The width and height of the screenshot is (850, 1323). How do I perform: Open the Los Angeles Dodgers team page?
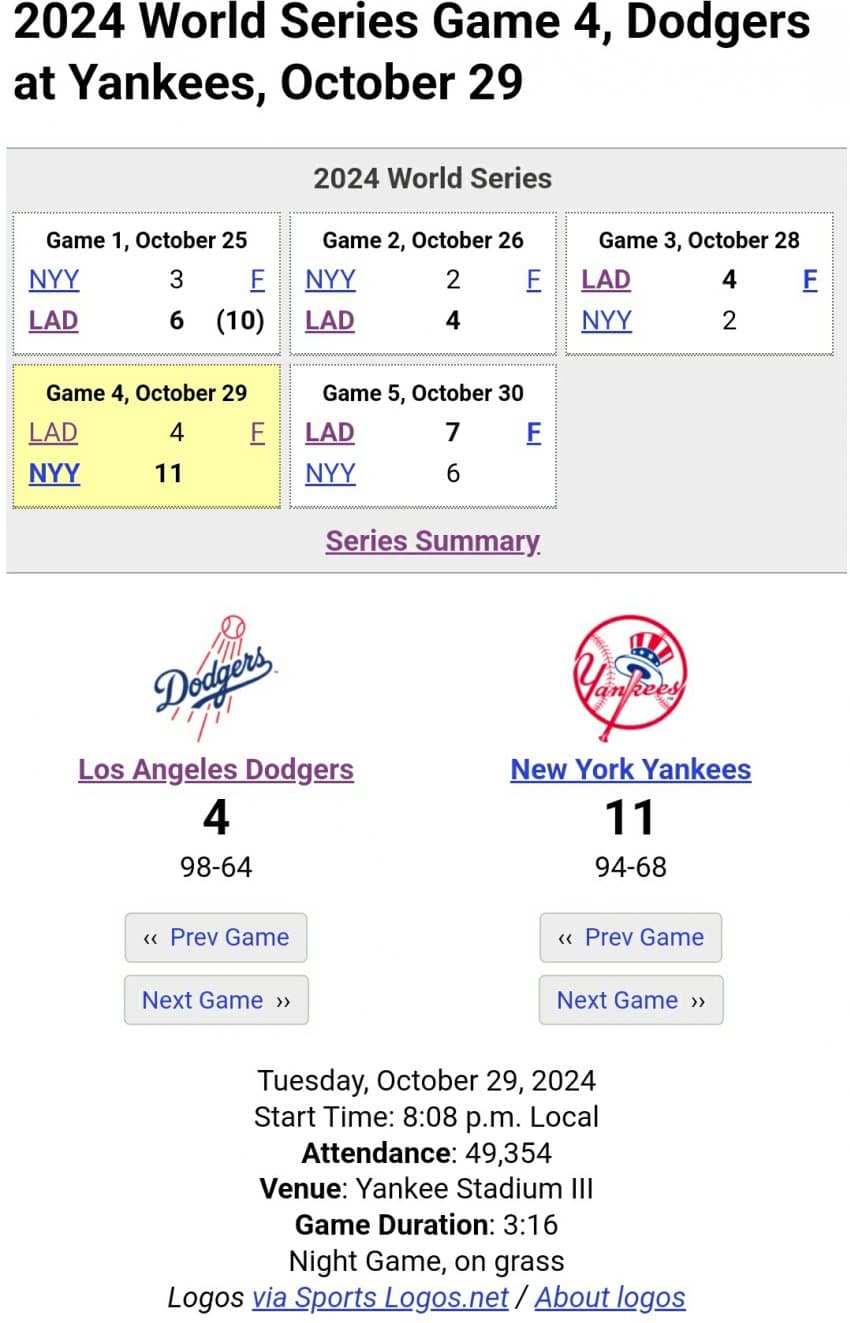click(x=216, y=769)
